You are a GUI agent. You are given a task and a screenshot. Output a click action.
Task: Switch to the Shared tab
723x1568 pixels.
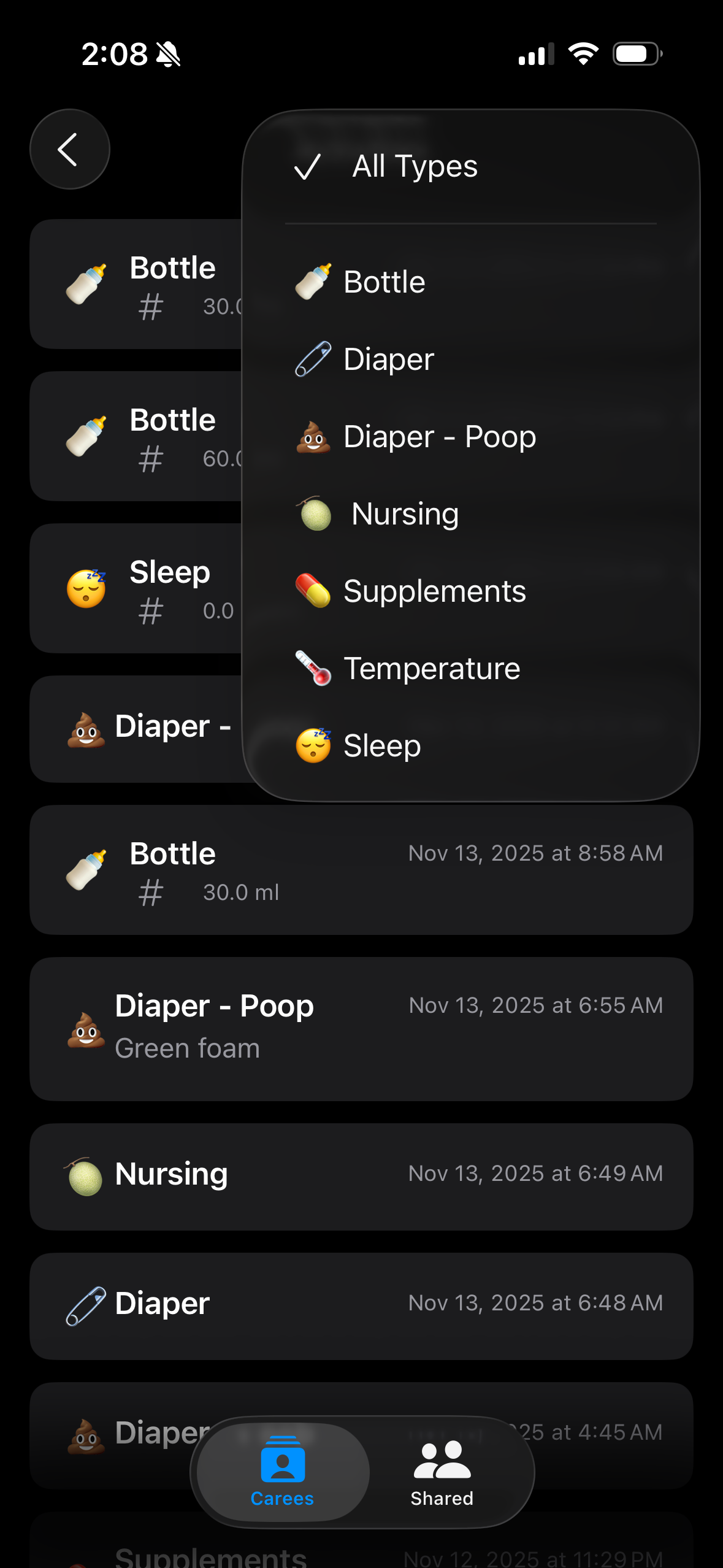click(x=441, y=1472)
